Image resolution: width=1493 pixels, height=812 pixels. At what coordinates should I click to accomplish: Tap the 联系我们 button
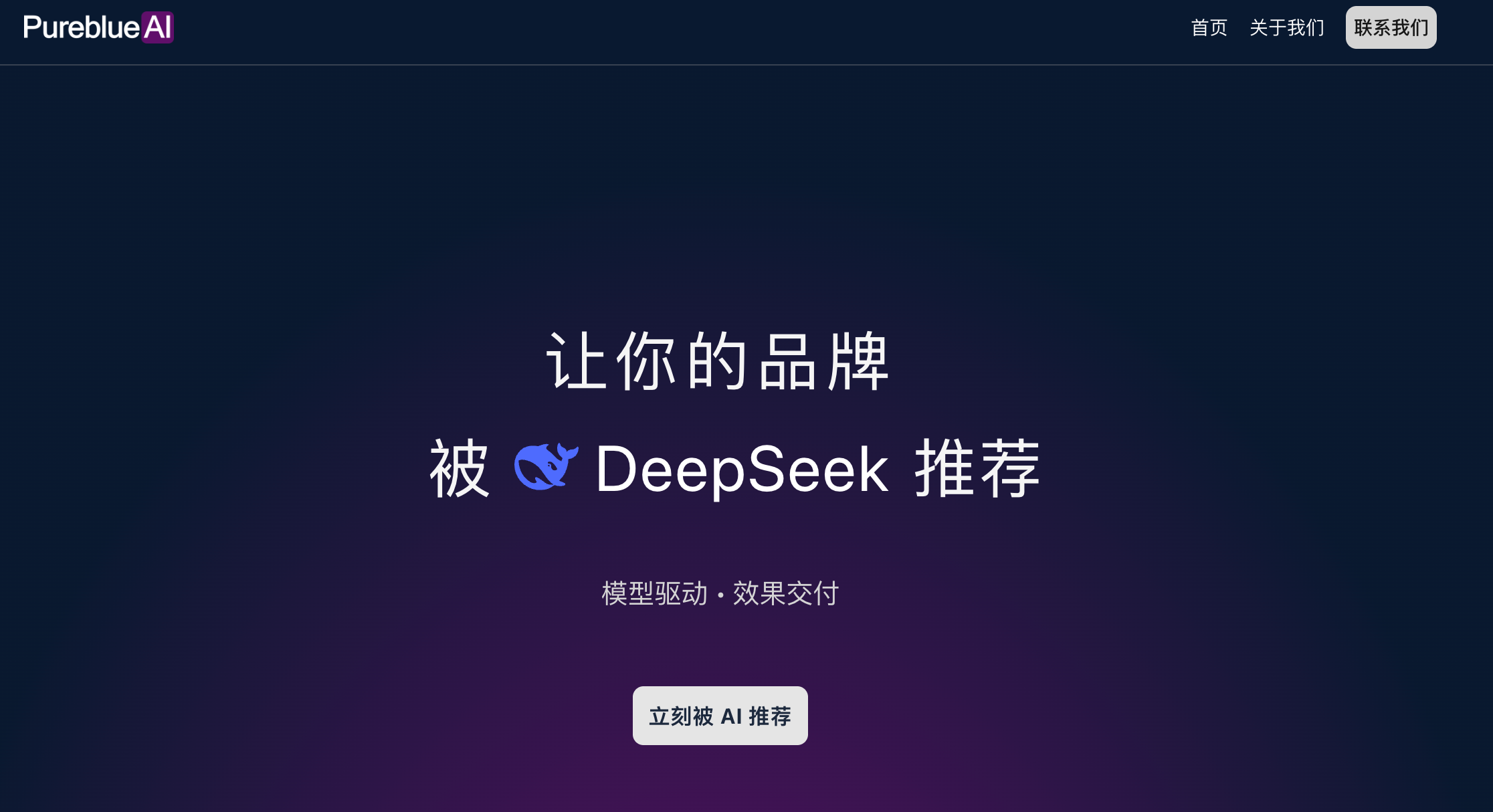[x=1391, y=28]
